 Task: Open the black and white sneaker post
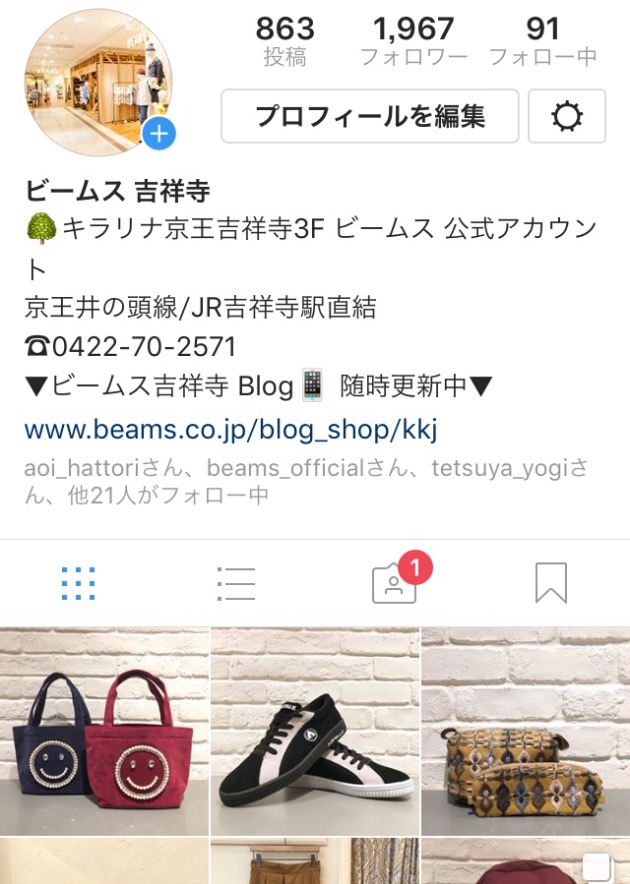coord(315,731)
